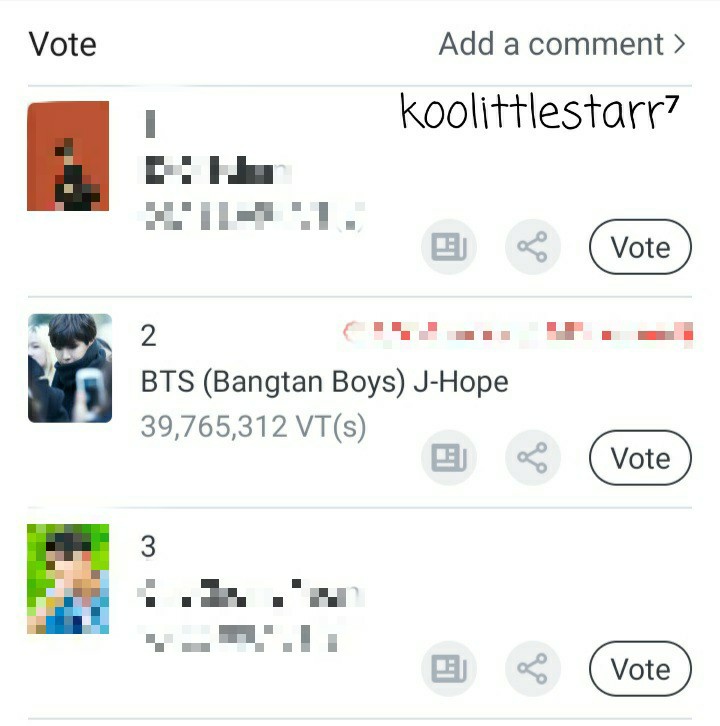Open news icon for candidate above J-Hope
Screen dimensions: 720x726
[449, 247]
